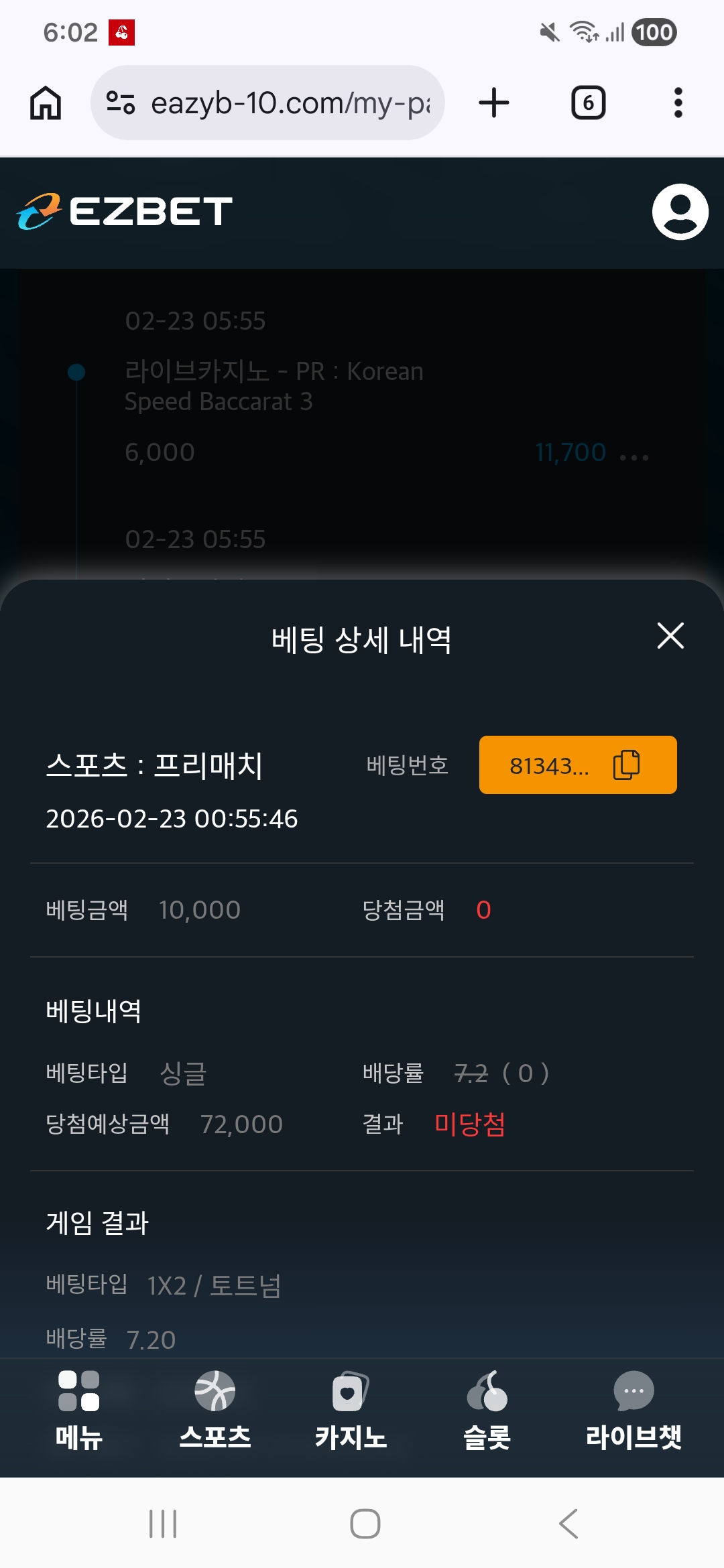Screen dimensions: 724x1568
Task: Close the 베팅 상세 내역 dialog
Action: click(670, 635)
